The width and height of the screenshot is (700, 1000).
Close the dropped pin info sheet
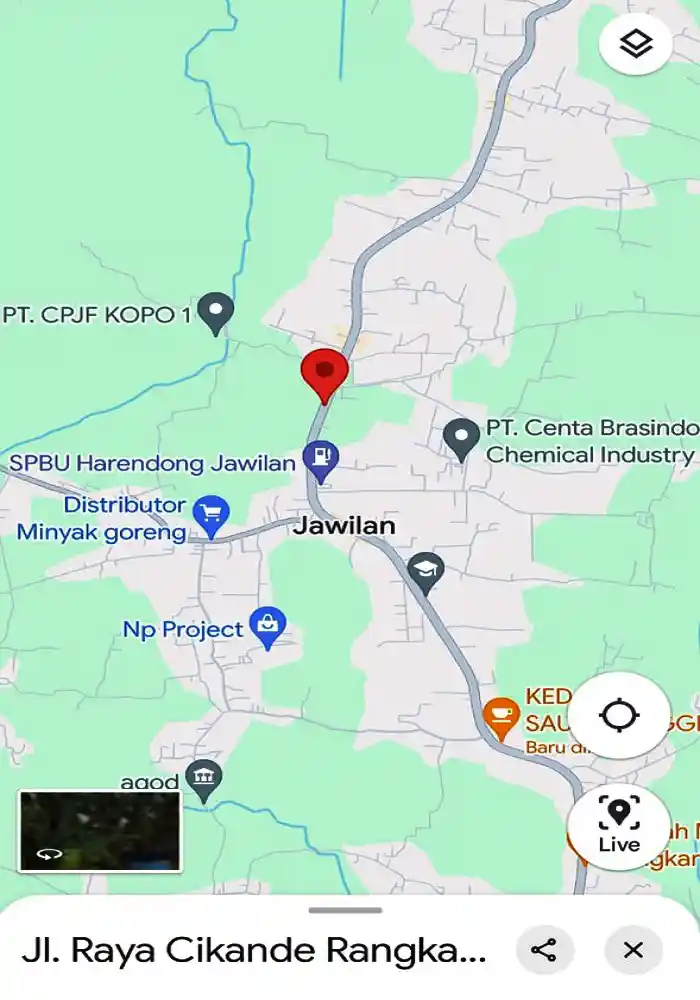(x=633, y=950)
